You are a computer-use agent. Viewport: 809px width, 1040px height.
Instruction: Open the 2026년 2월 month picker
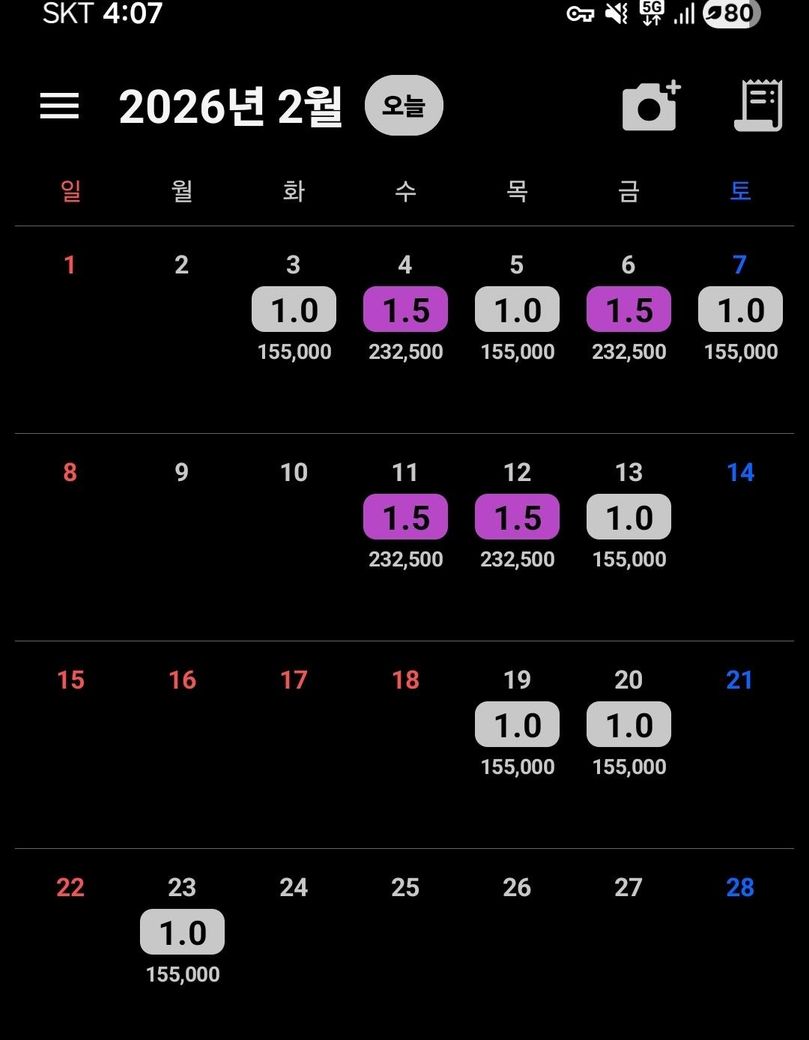click(x=230, y=107)
